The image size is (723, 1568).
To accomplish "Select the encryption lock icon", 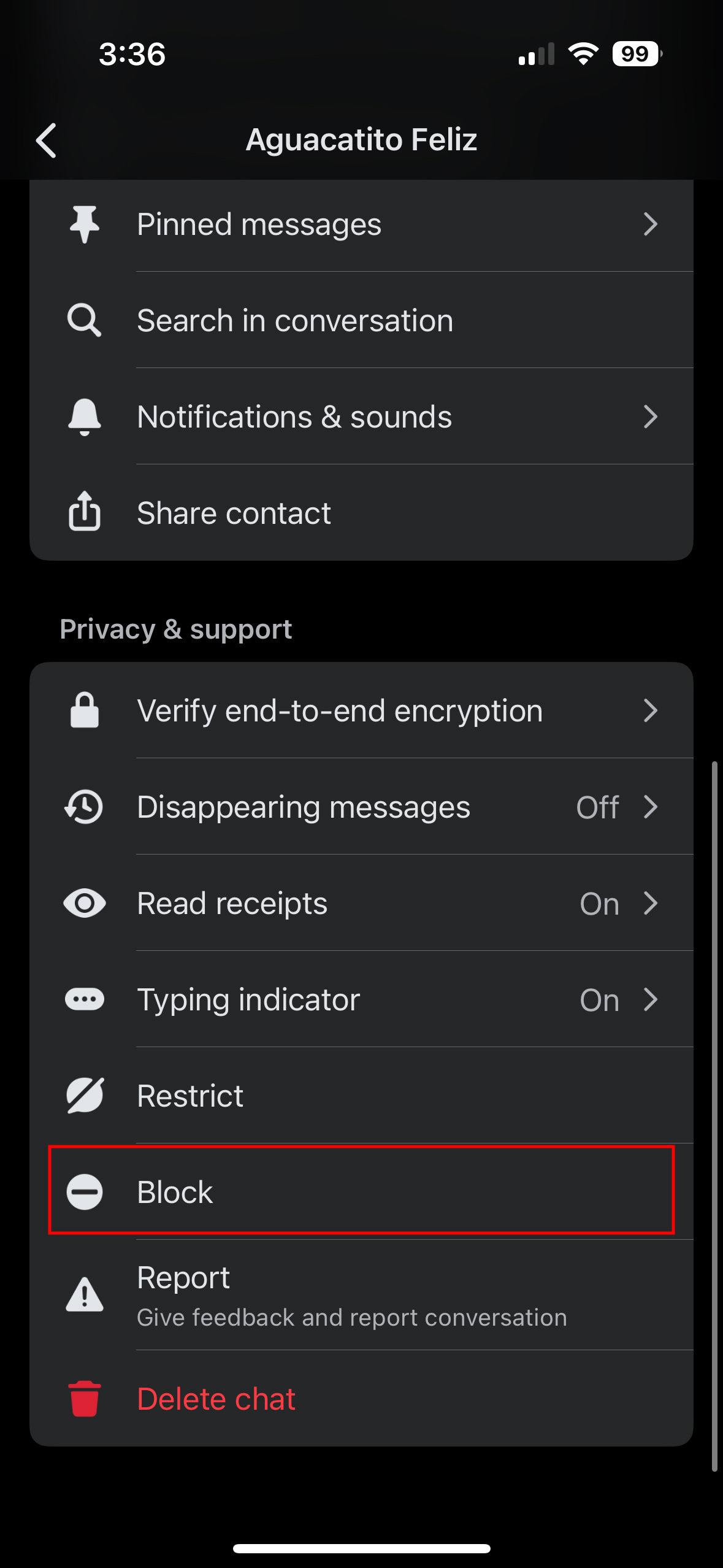I will pos(85,710).
